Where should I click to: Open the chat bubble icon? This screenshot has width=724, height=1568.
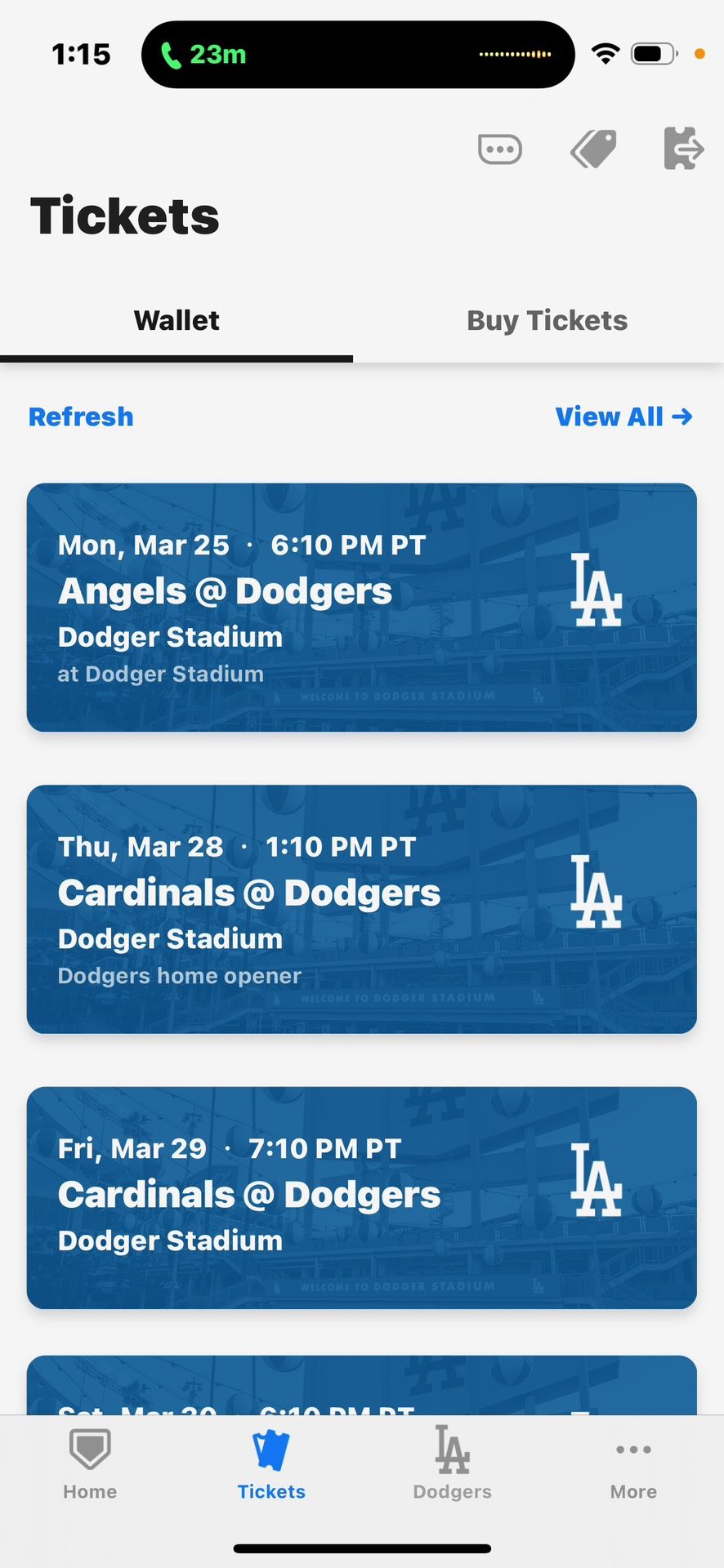pyautogui.click(x=499, y=149)
